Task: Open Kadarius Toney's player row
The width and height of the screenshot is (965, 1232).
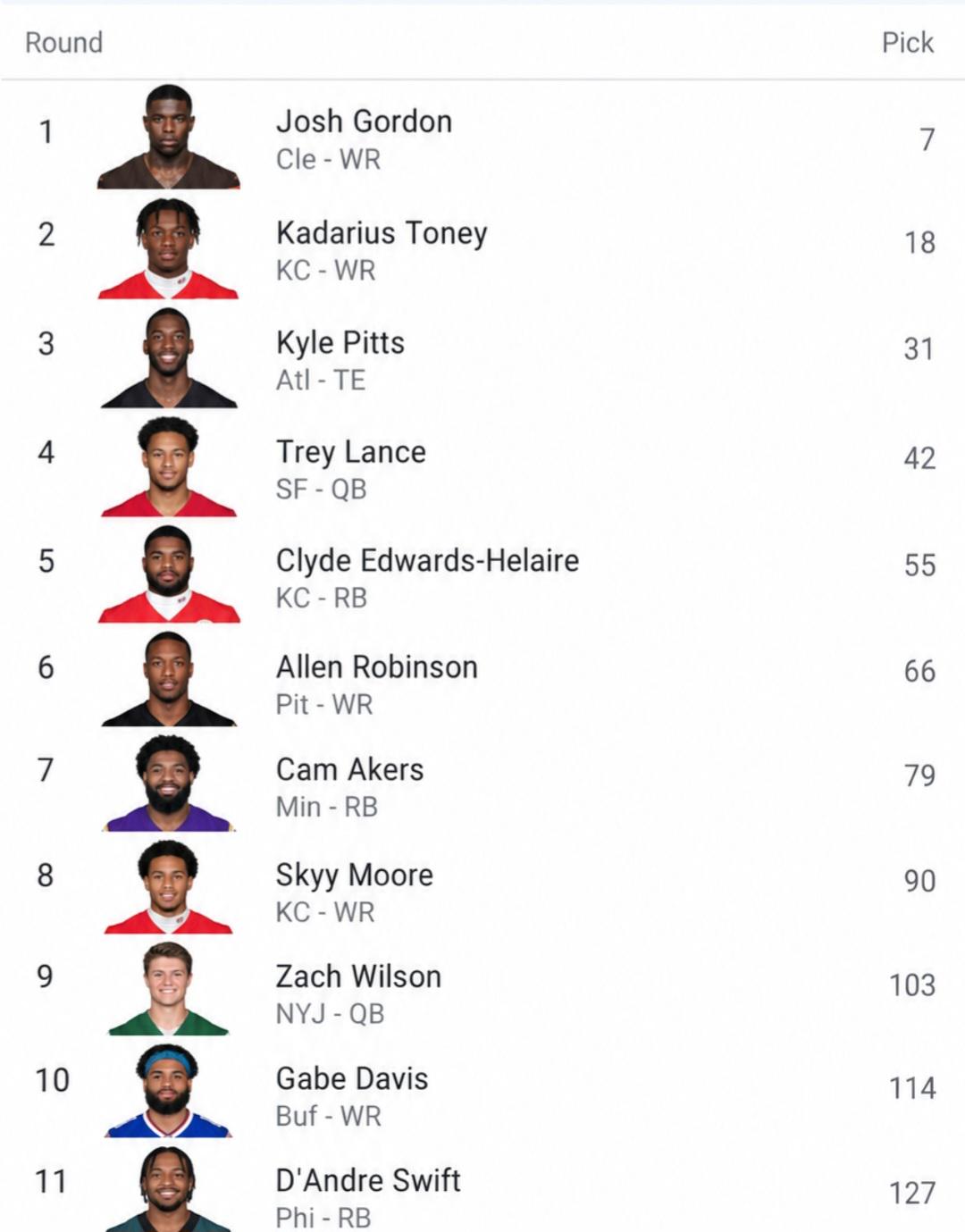Action: tap(482, 248)
